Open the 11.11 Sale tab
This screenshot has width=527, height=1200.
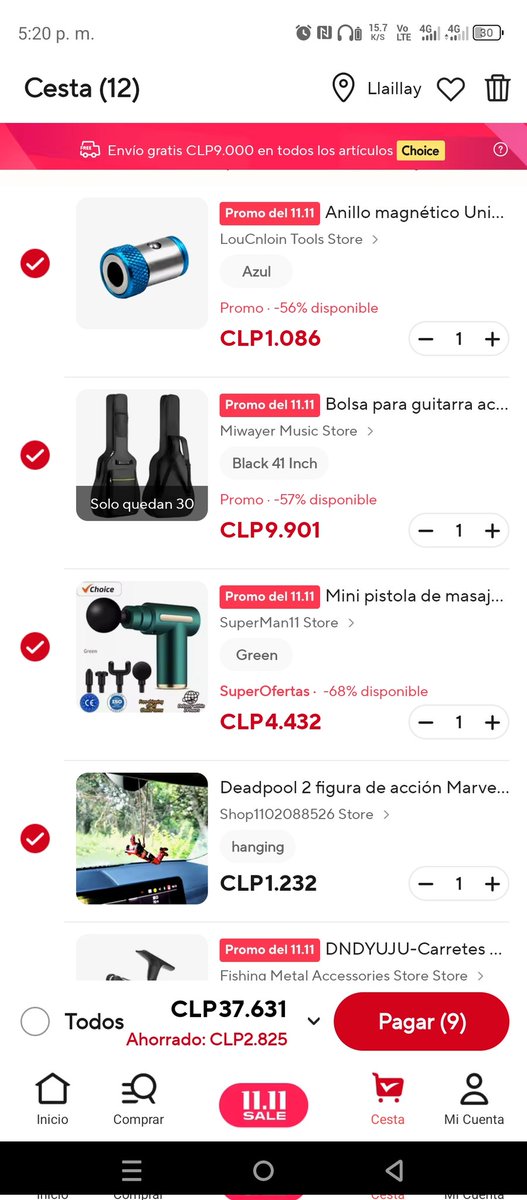[x=264, y=1105]
